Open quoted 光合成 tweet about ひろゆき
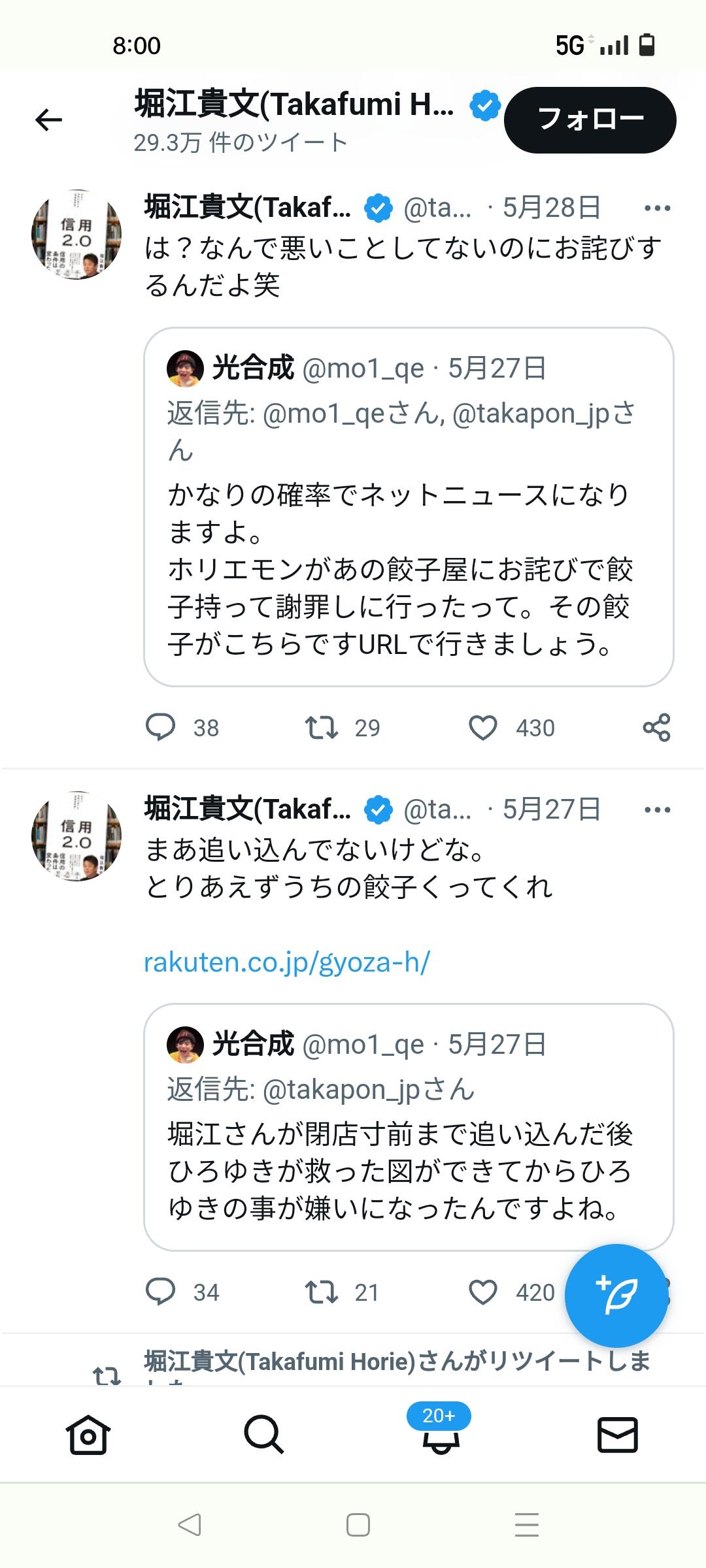The image size is (706, 1568). tap(409, 1127)
